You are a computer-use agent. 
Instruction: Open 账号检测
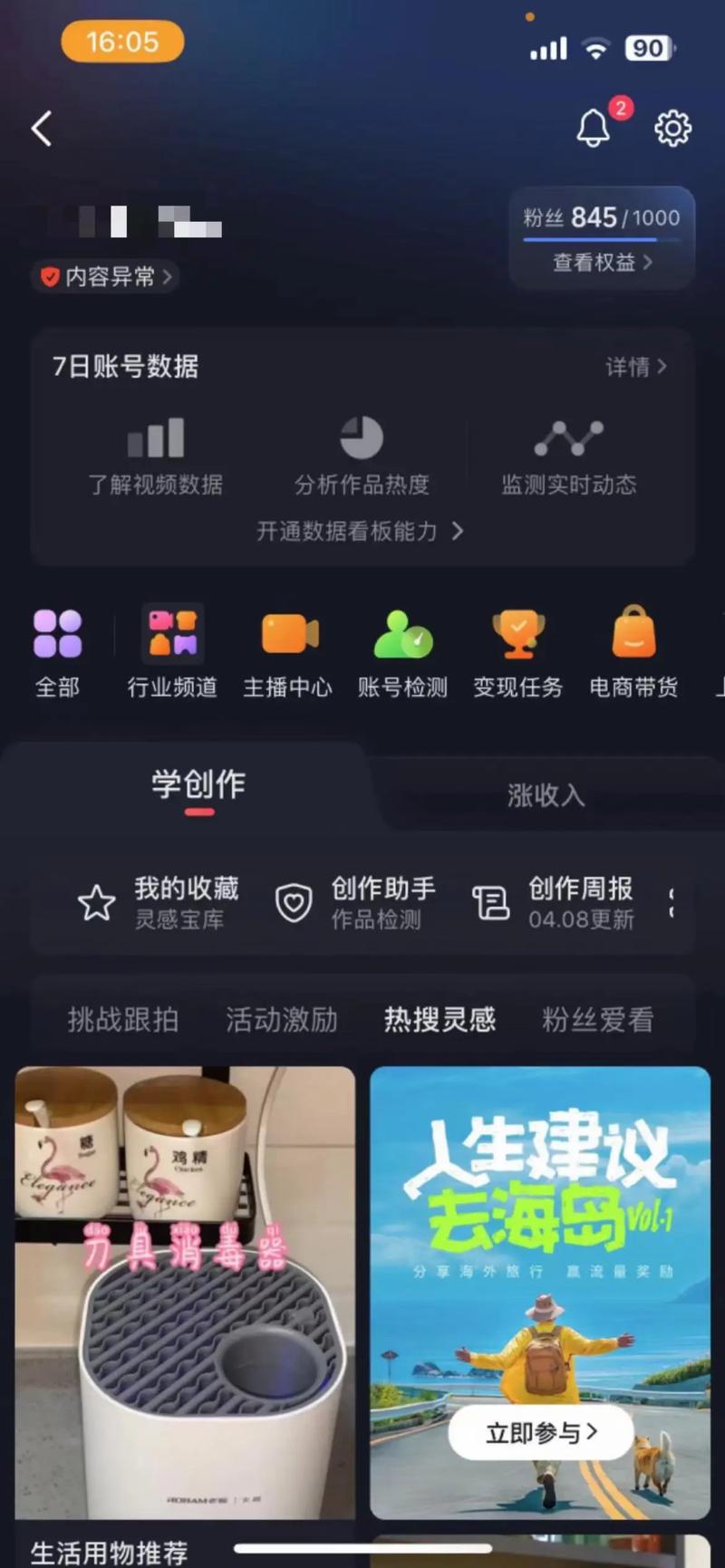click(x=402, y=652)
